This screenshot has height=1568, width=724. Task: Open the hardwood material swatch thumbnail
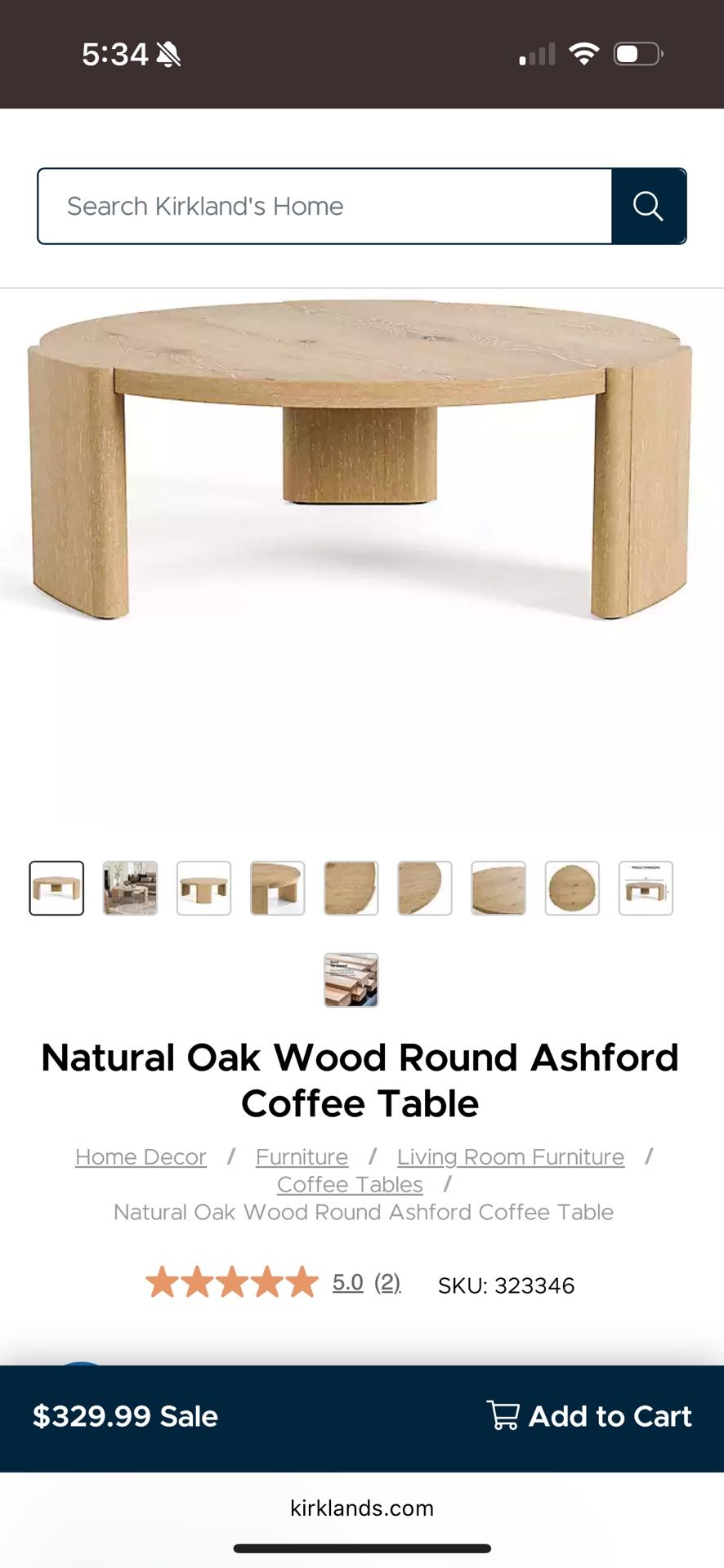click(x=351, y=980)
